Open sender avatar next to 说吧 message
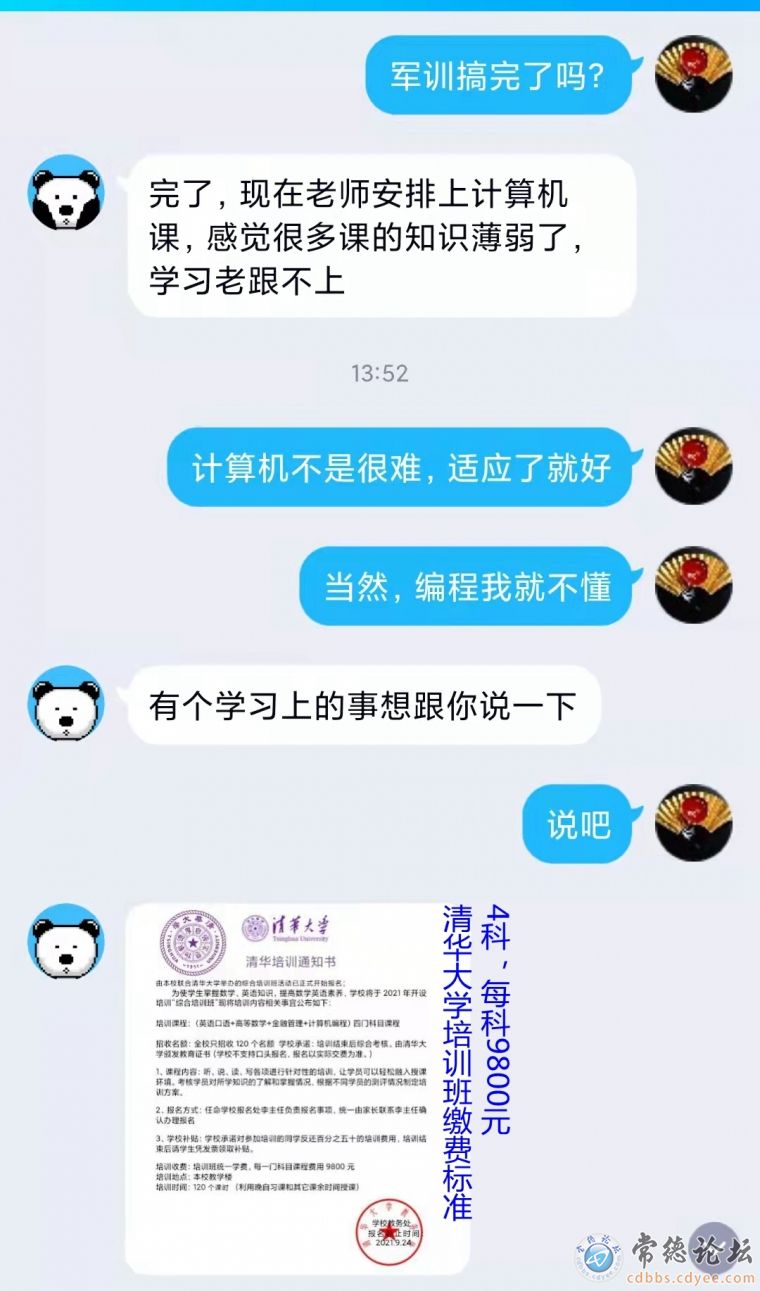Viewport: 760px width, 1291px height. [x=693, y=823]
